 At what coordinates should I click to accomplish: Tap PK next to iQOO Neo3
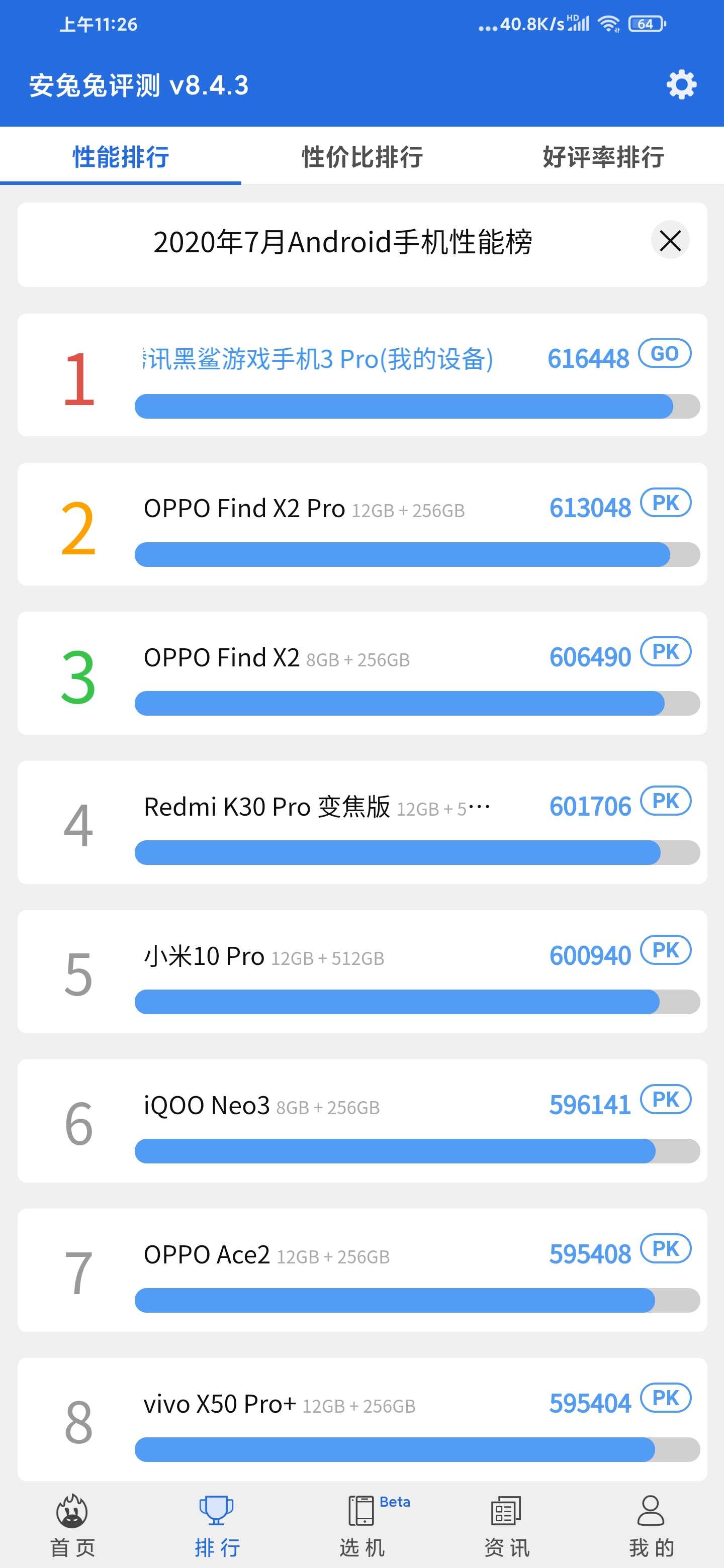pos(666,1099)
